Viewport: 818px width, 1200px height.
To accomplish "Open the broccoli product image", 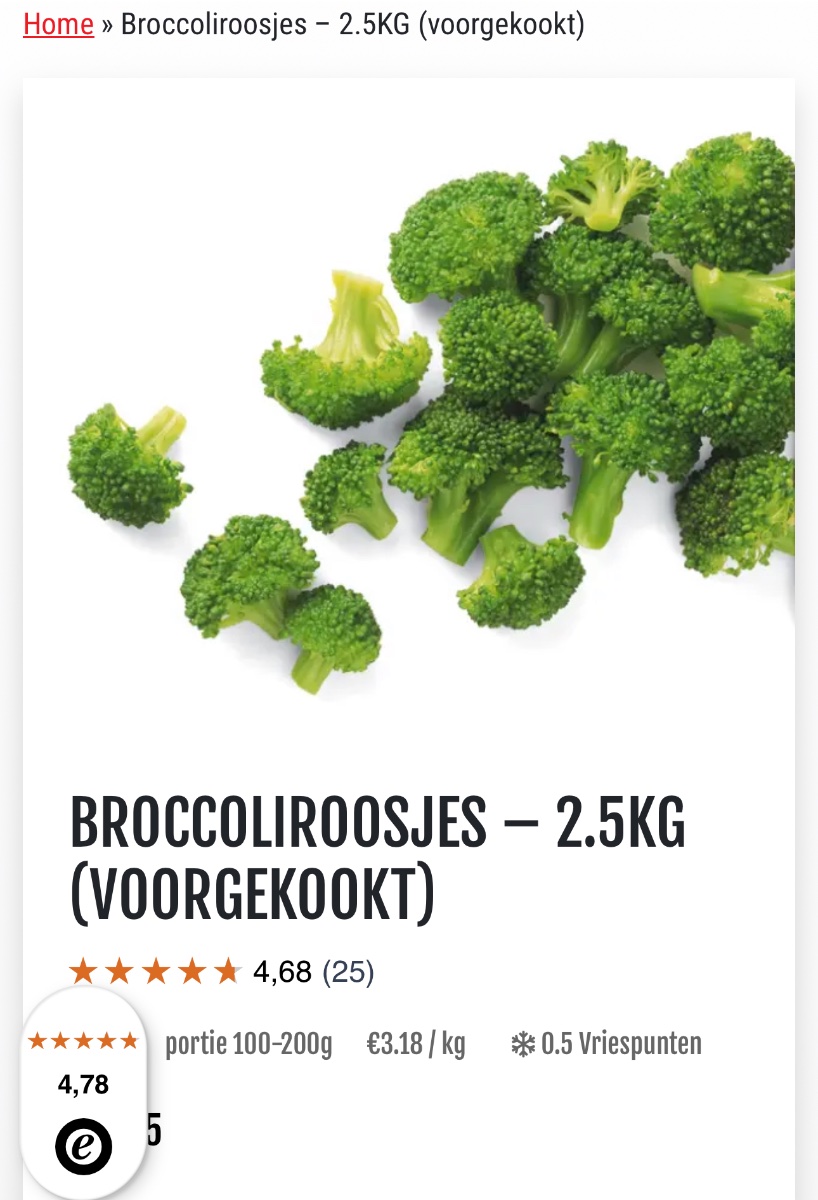I will 430,400.
